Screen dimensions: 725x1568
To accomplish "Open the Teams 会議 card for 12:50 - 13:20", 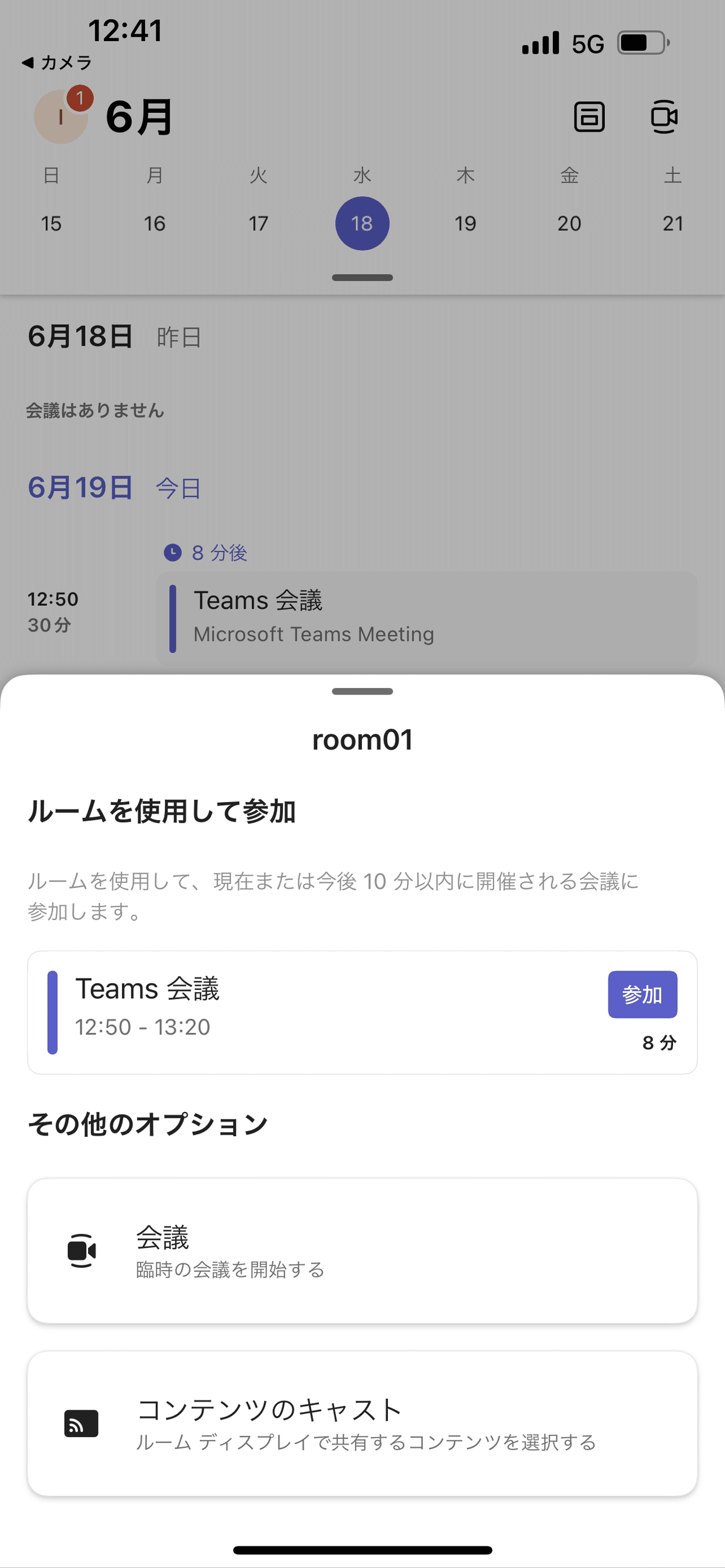I will [x=362, y=1012].
